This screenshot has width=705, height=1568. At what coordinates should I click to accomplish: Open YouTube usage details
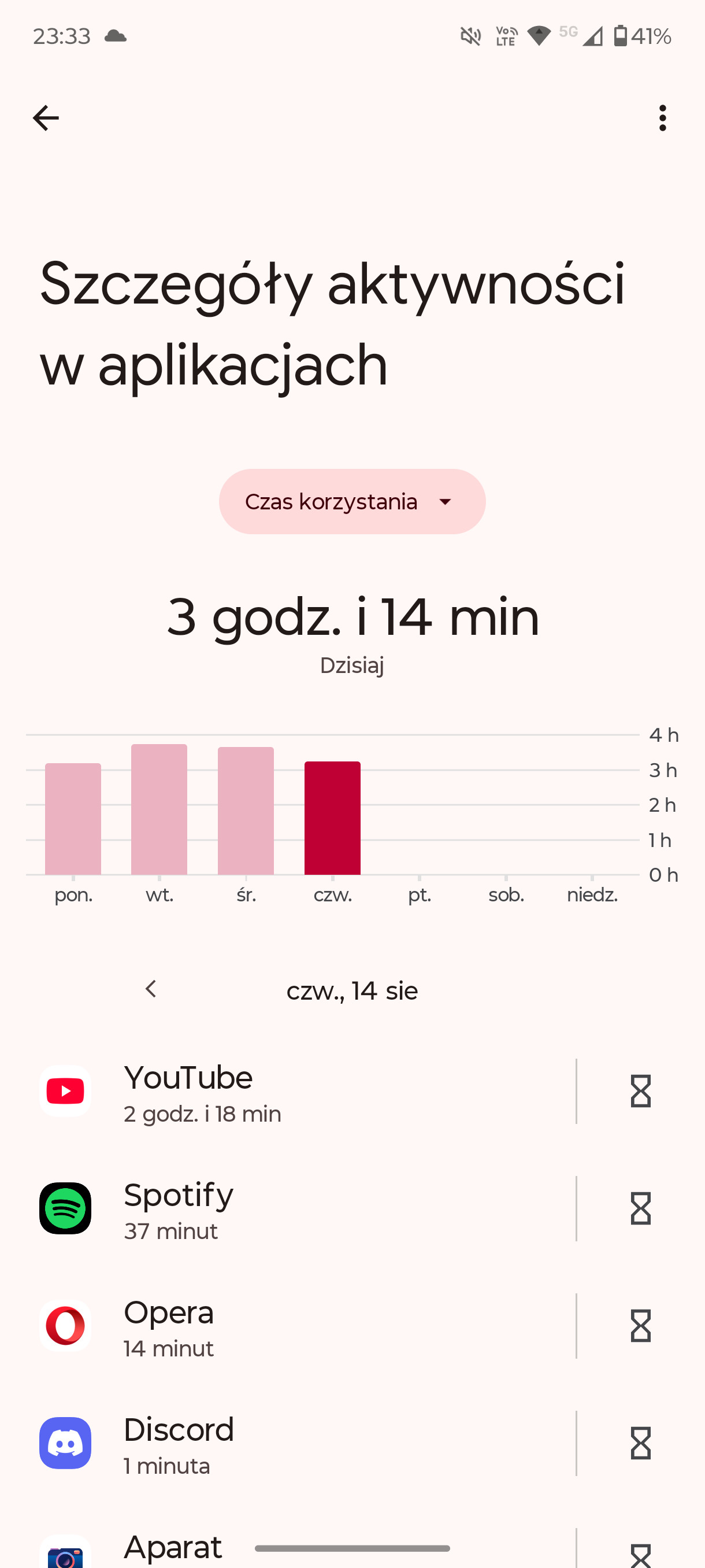[x=298, y=1092]
